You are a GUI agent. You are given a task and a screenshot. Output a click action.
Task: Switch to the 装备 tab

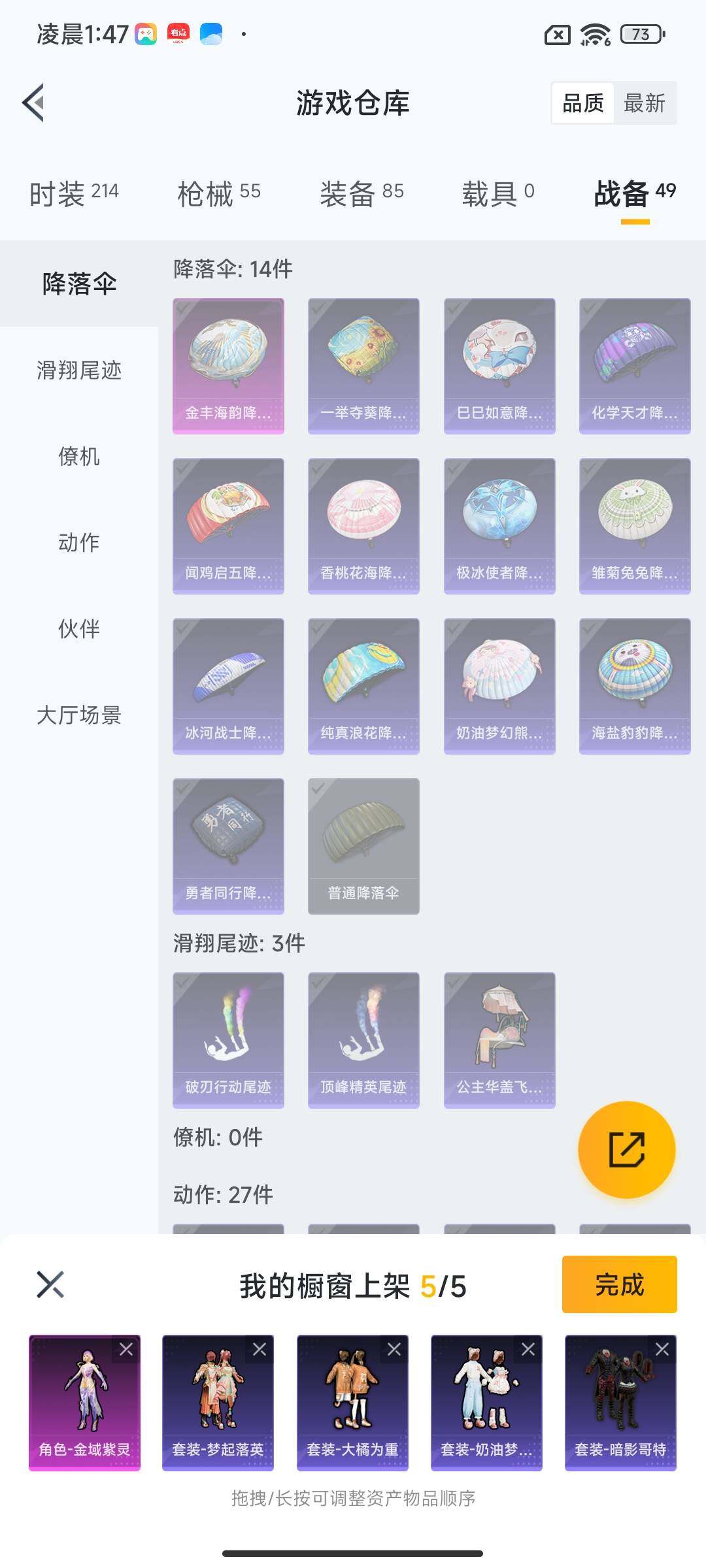pyautogui.click(x=361, y=193)
